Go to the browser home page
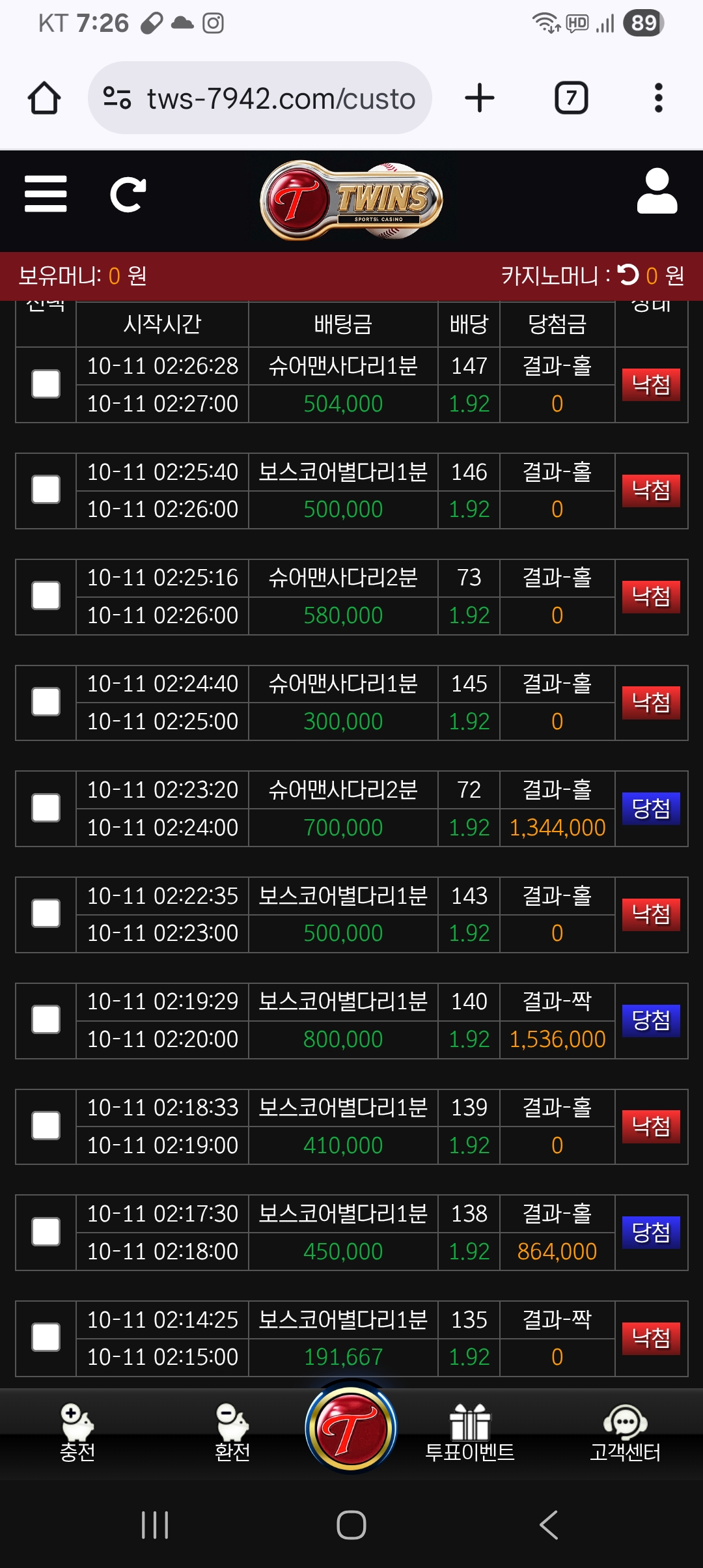 pos(44,98)
